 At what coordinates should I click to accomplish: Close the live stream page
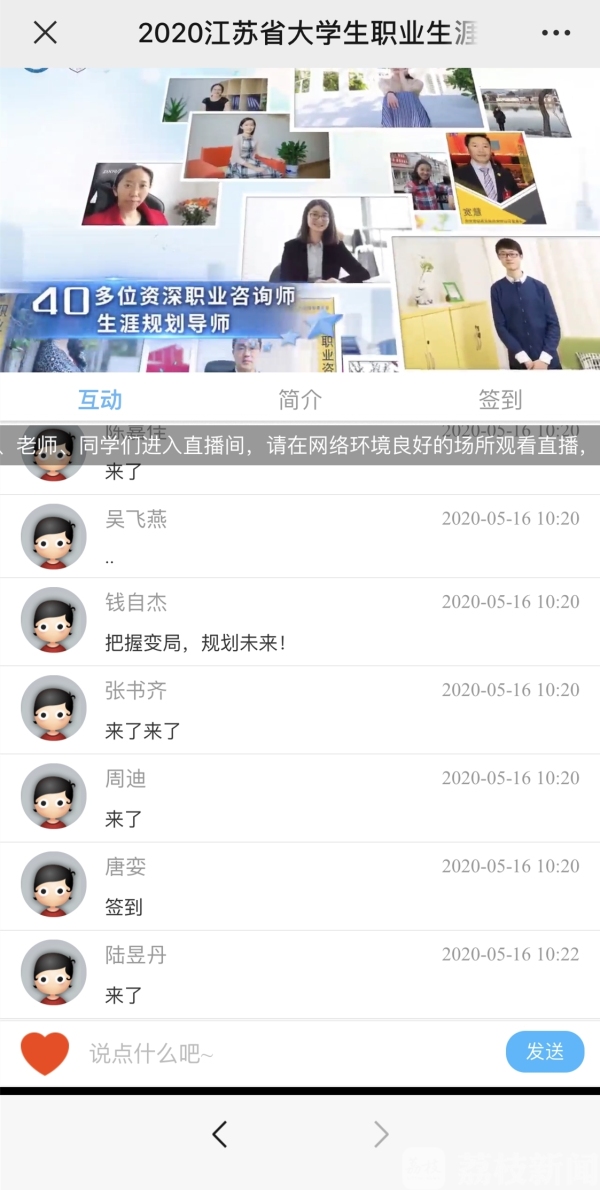[45, 33]
